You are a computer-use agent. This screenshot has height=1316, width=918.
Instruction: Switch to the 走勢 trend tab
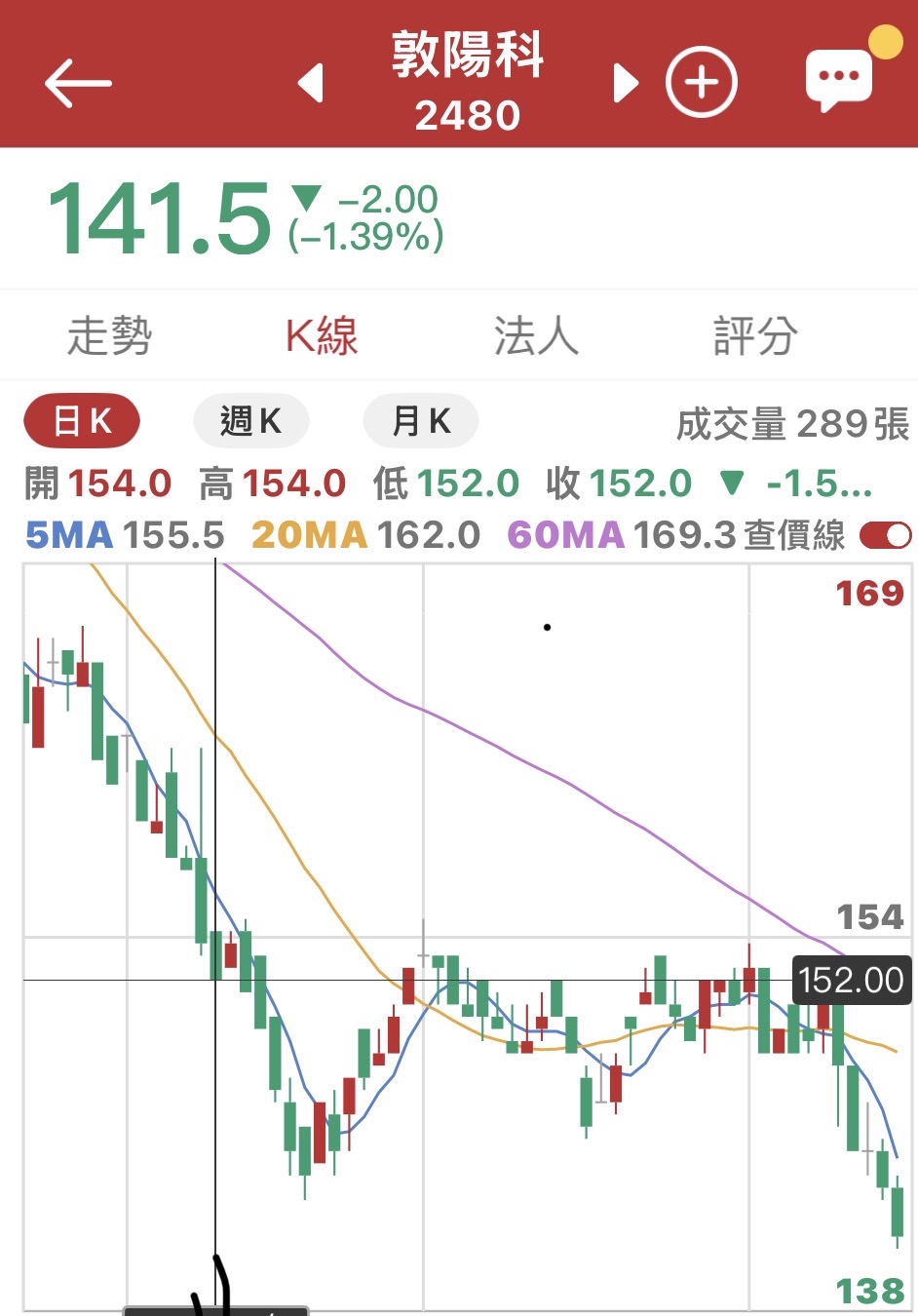pos(107,334)
